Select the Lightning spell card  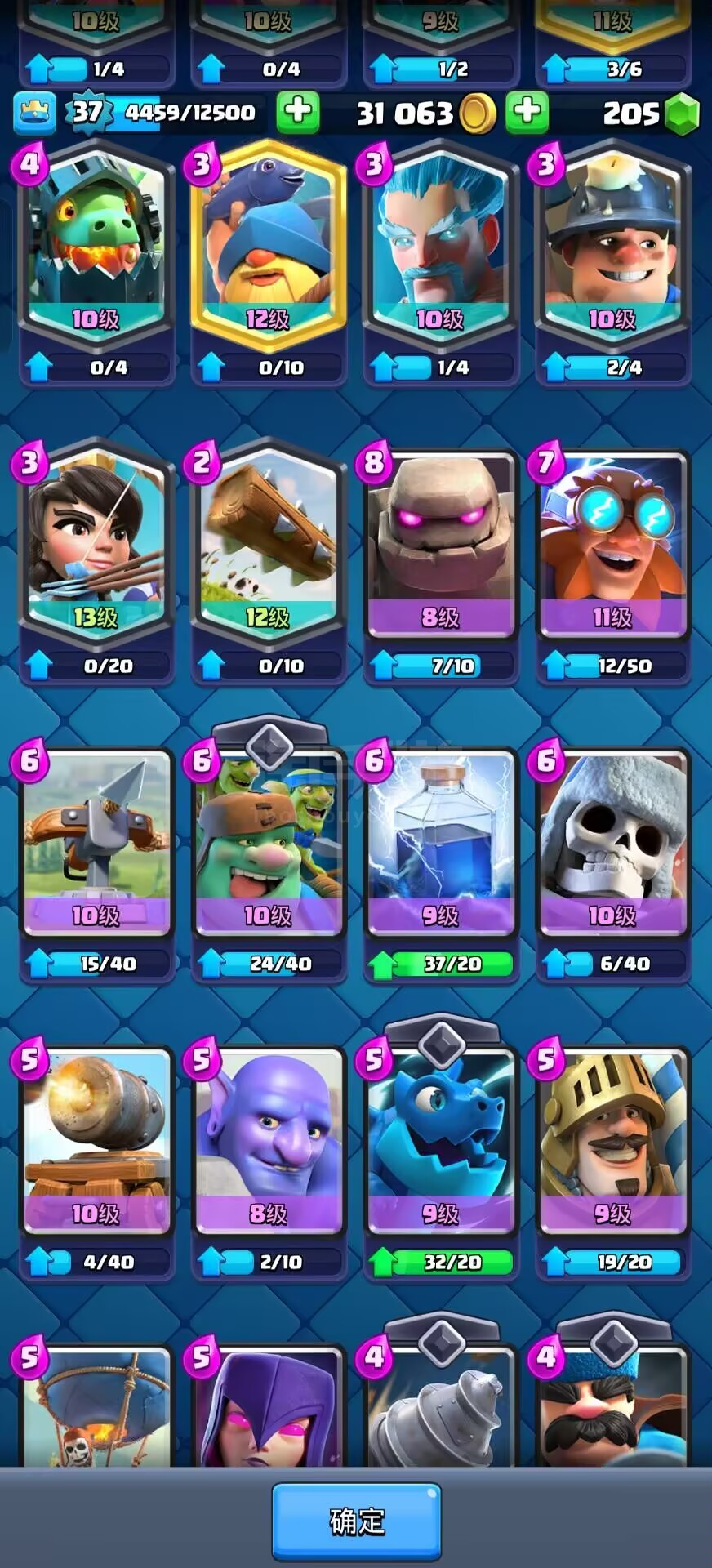click(x=441, y=841)
